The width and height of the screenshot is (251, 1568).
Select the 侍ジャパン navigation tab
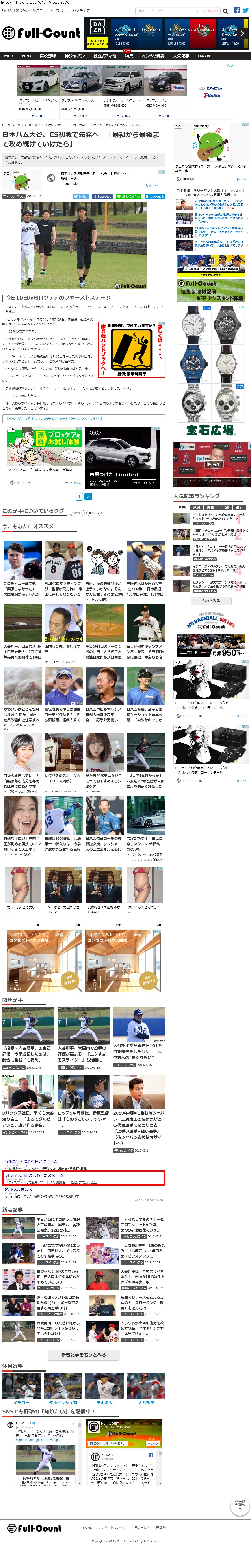(74, 56)
